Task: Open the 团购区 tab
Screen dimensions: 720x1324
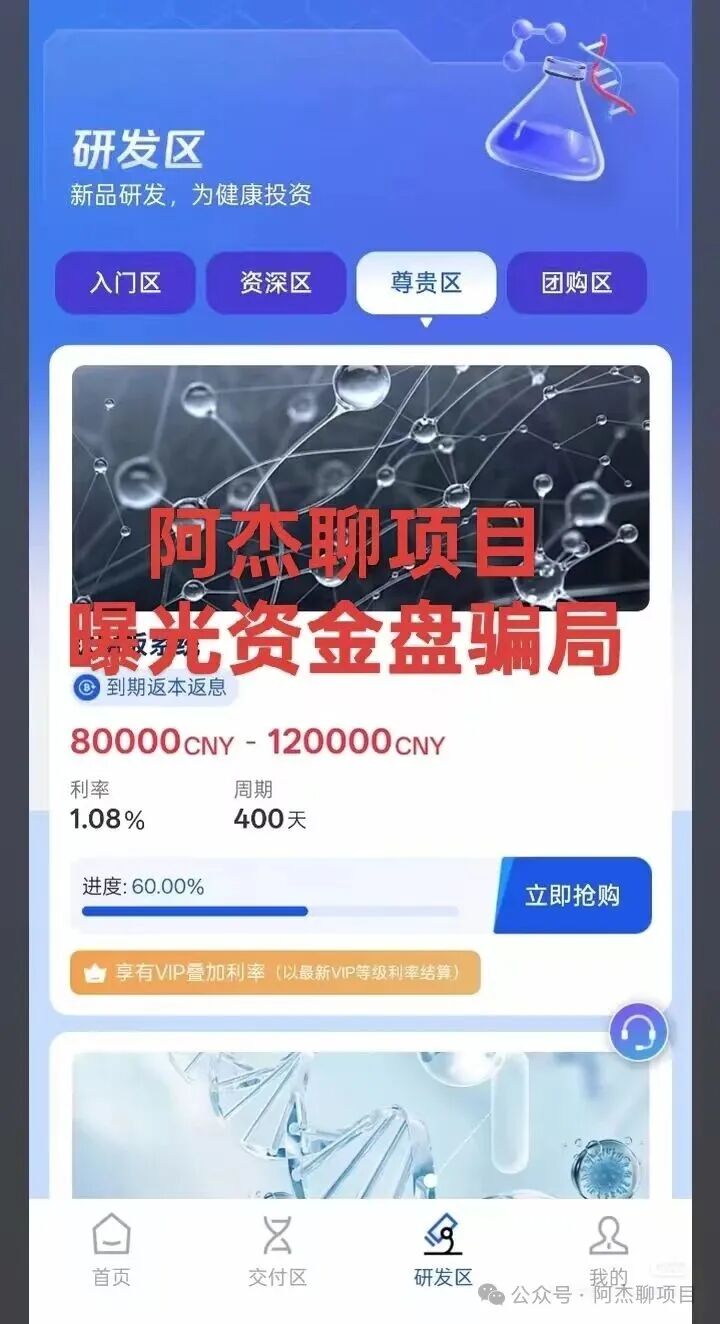Action: (x=577, y=283)
